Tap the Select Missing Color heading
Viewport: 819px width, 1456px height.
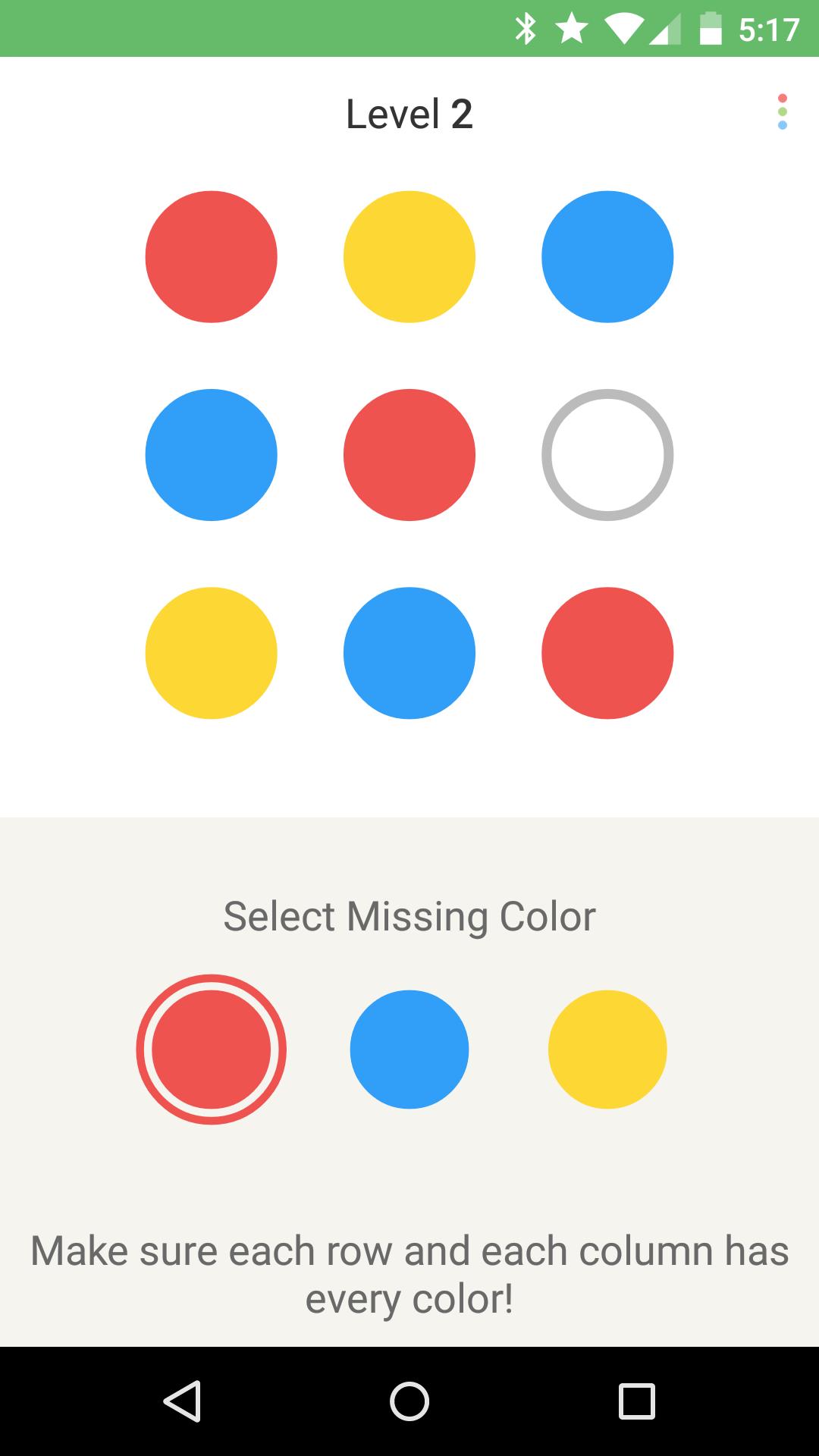click(x=409, y=915)
